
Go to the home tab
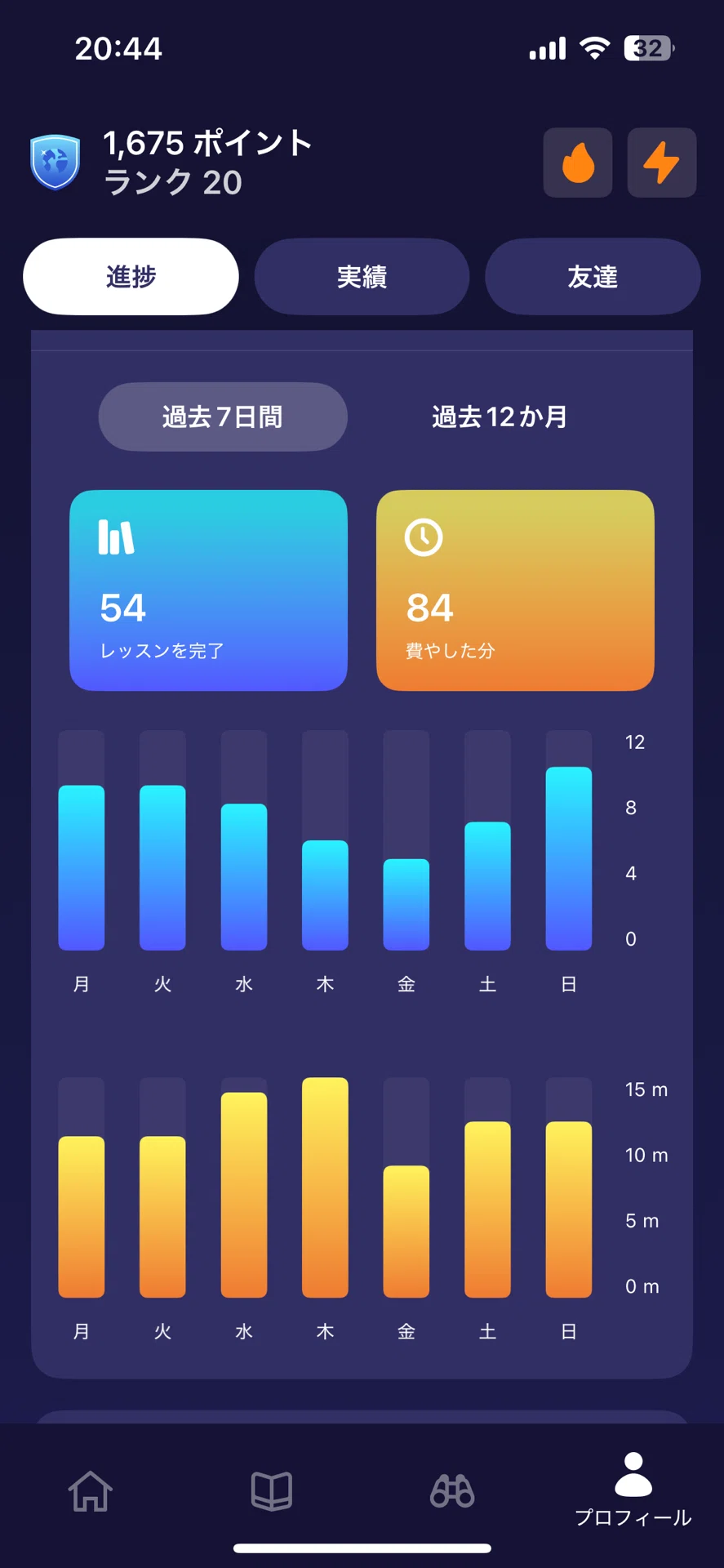tap(91, 1491)
